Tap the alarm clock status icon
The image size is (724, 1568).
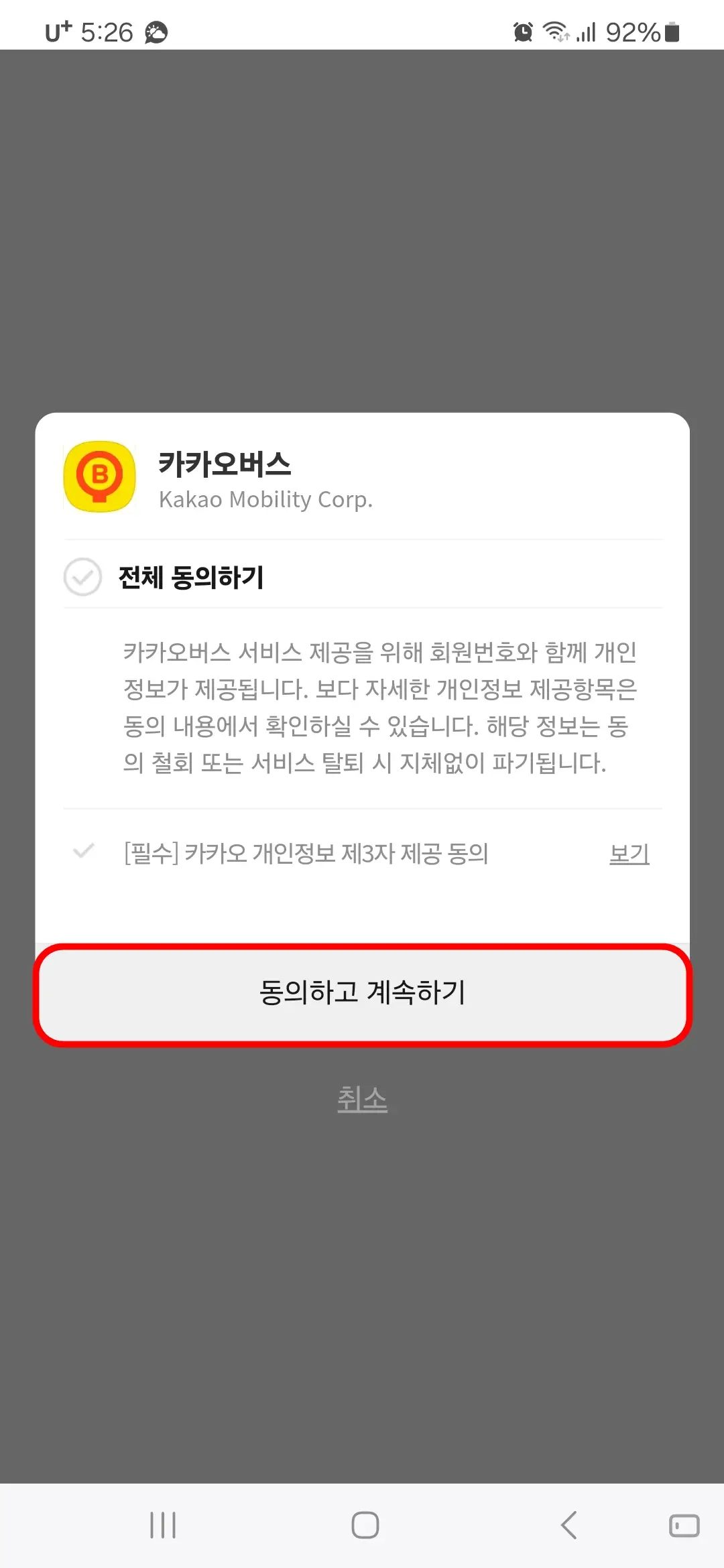coord(522,31)
